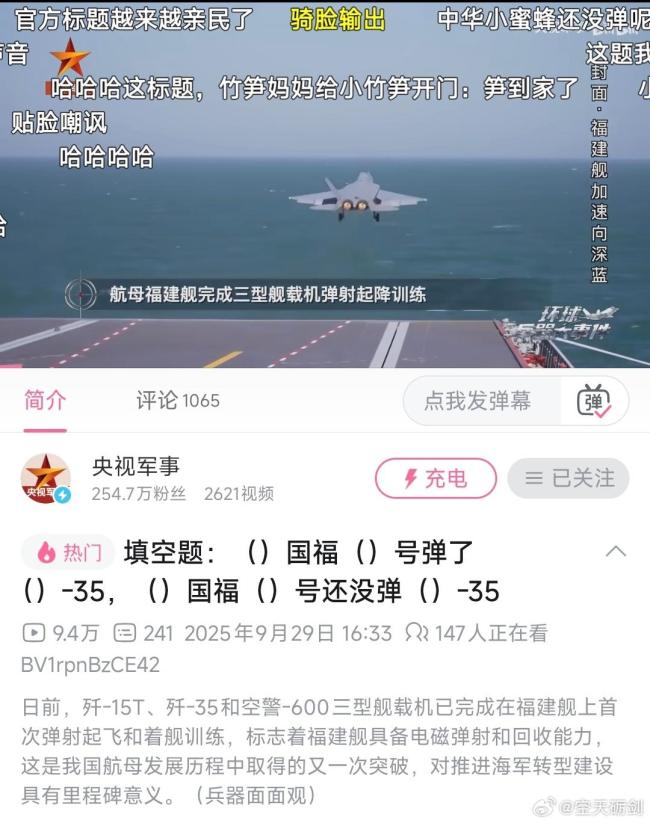The width and height of the screenshot is (650, 823).
Task: Switch to the 简介 tab
Action: tap(45, 401)
